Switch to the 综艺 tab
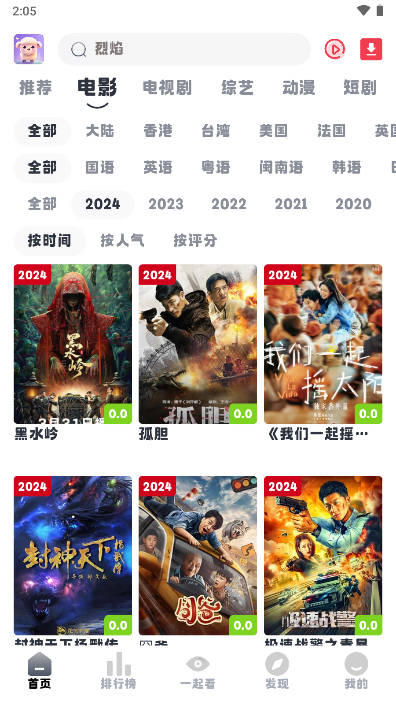Image resolution: width=396 pixels, height=705 pixels. pos(237,88)
